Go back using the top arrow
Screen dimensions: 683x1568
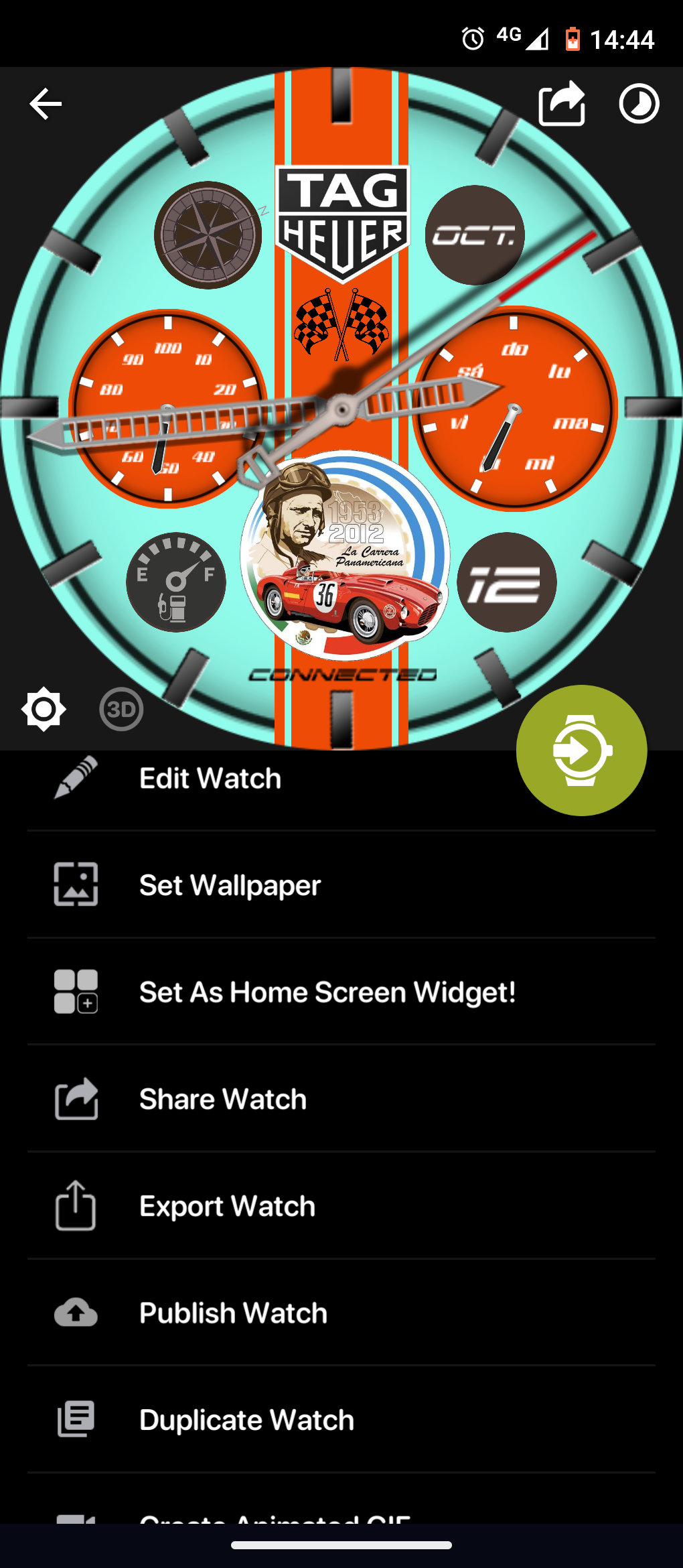point(46,104)
